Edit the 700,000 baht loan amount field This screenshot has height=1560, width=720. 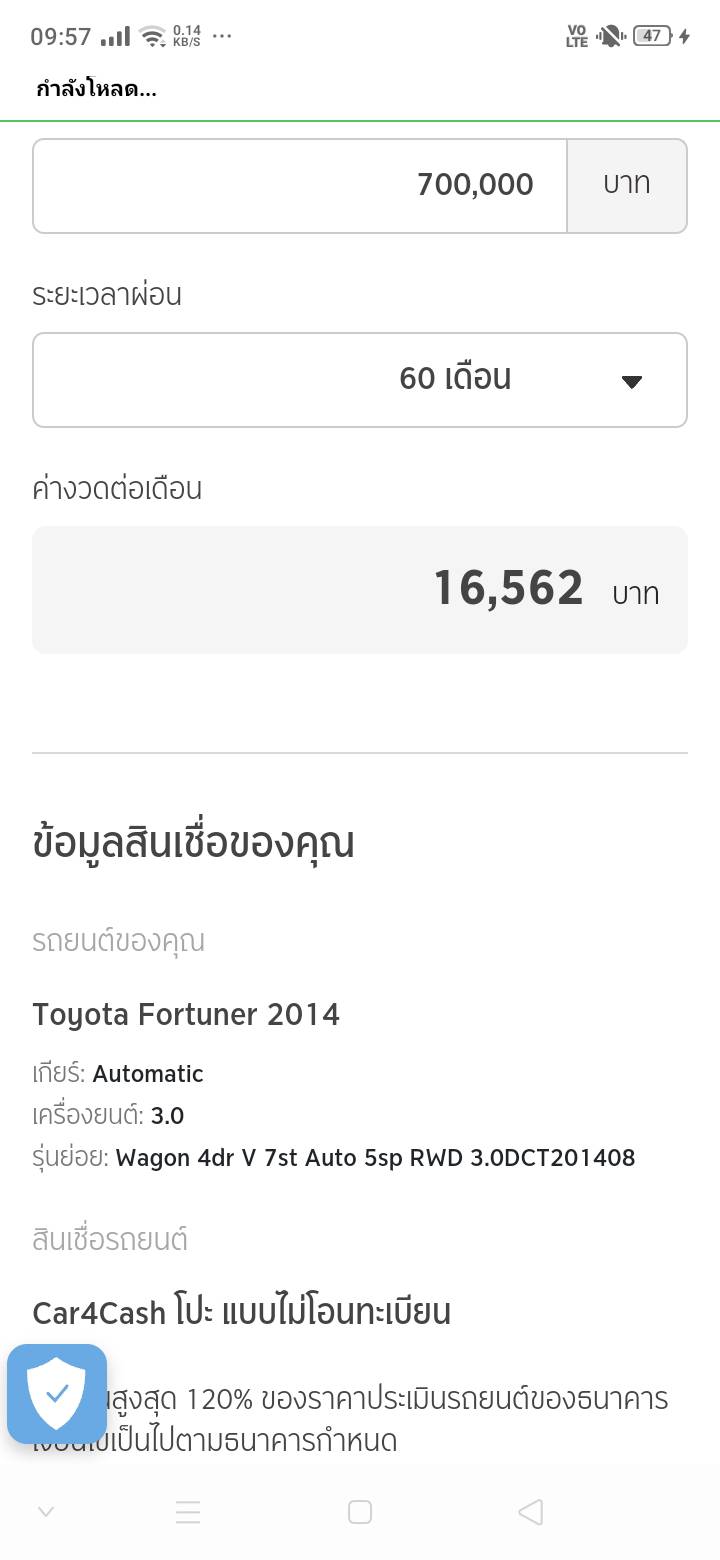(300, 186)
